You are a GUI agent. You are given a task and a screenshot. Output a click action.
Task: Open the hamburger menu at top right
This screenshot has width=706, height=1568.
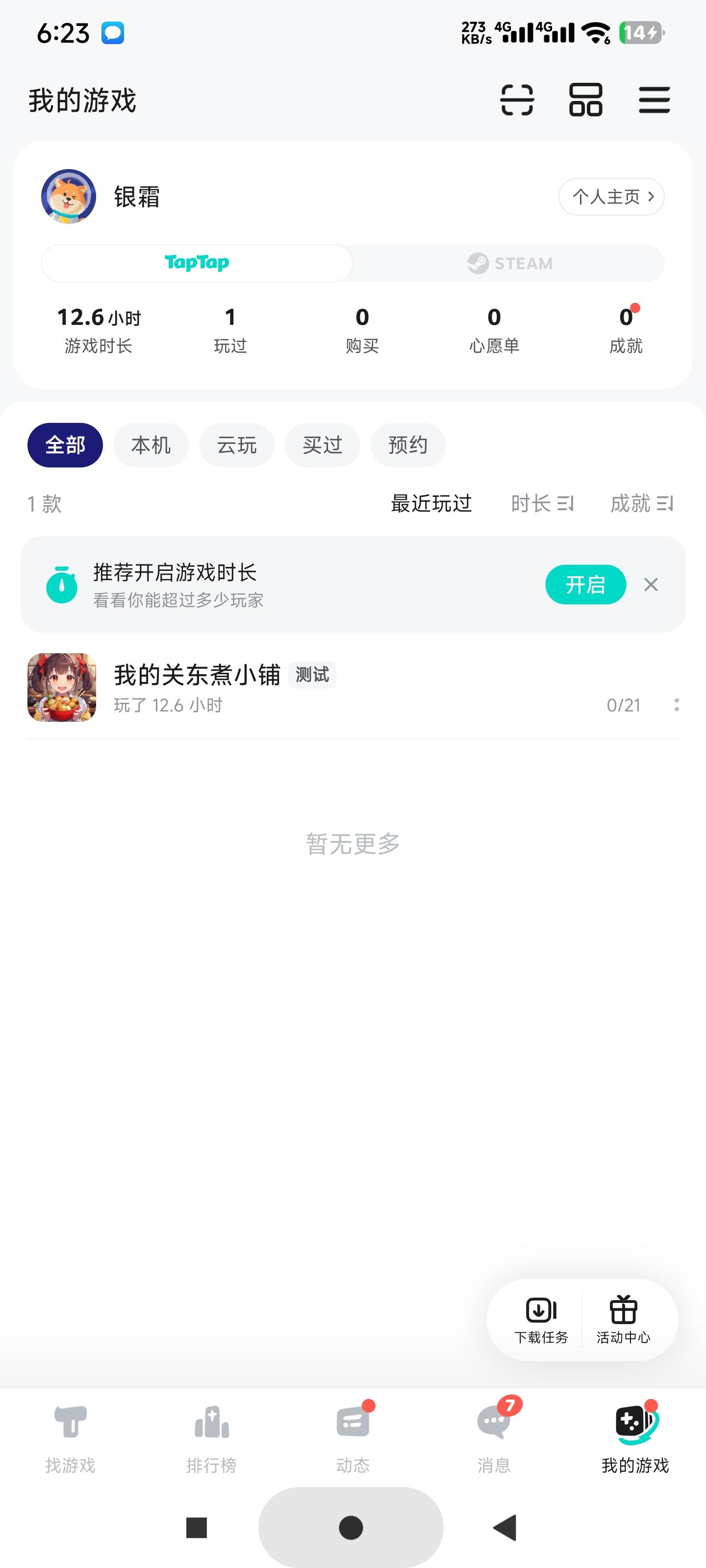(x=654, y=100)
